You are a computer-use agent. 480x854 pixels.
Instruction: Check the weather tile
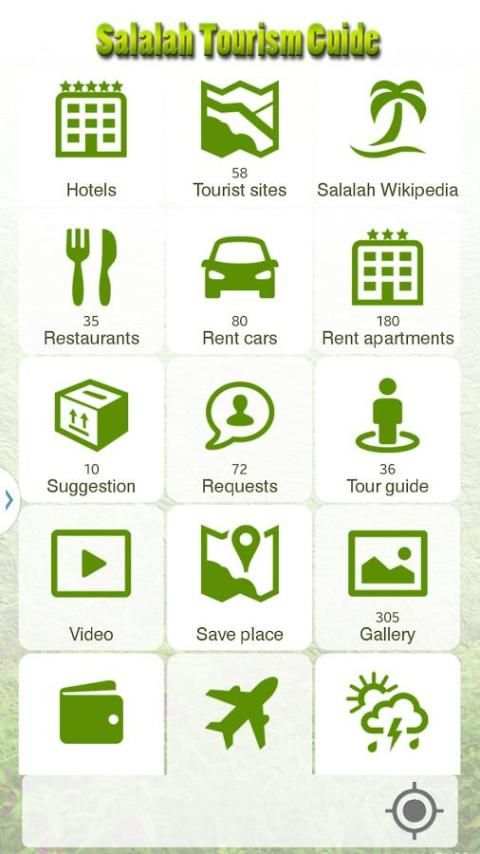point(387,714)
